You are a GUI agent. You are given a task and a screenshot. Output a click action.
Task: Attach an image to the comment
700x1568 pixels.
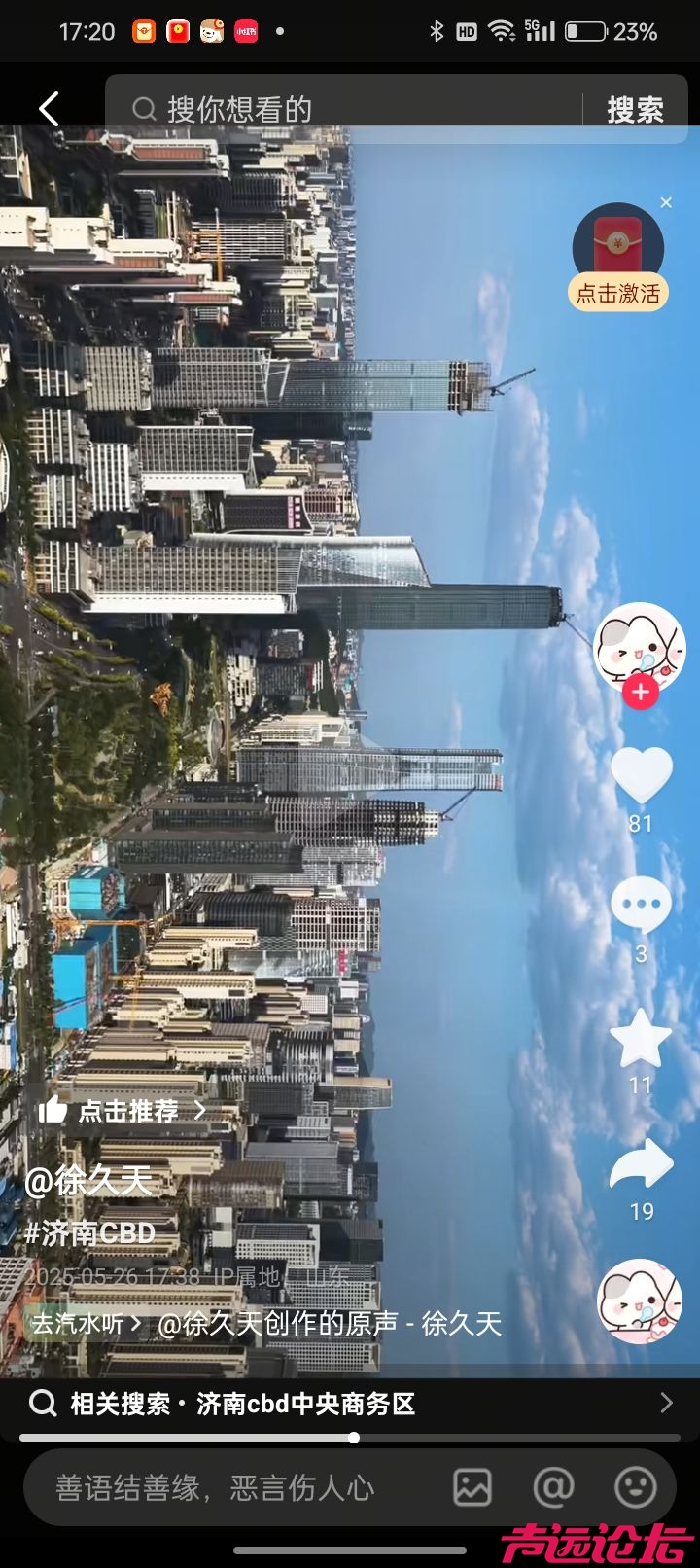point(472,1487)
